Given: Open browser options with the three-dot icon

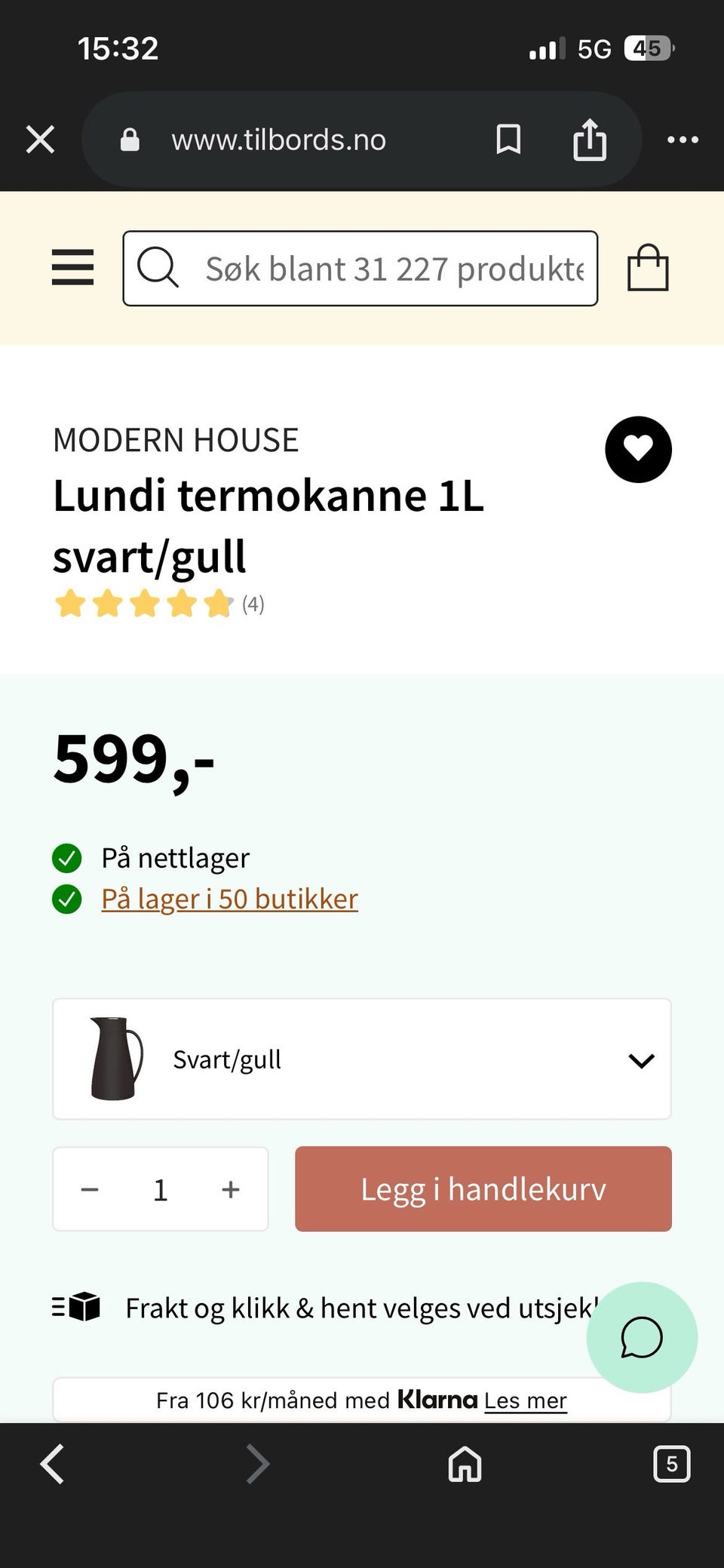Looking at the screenshot, I should (683, 139).
